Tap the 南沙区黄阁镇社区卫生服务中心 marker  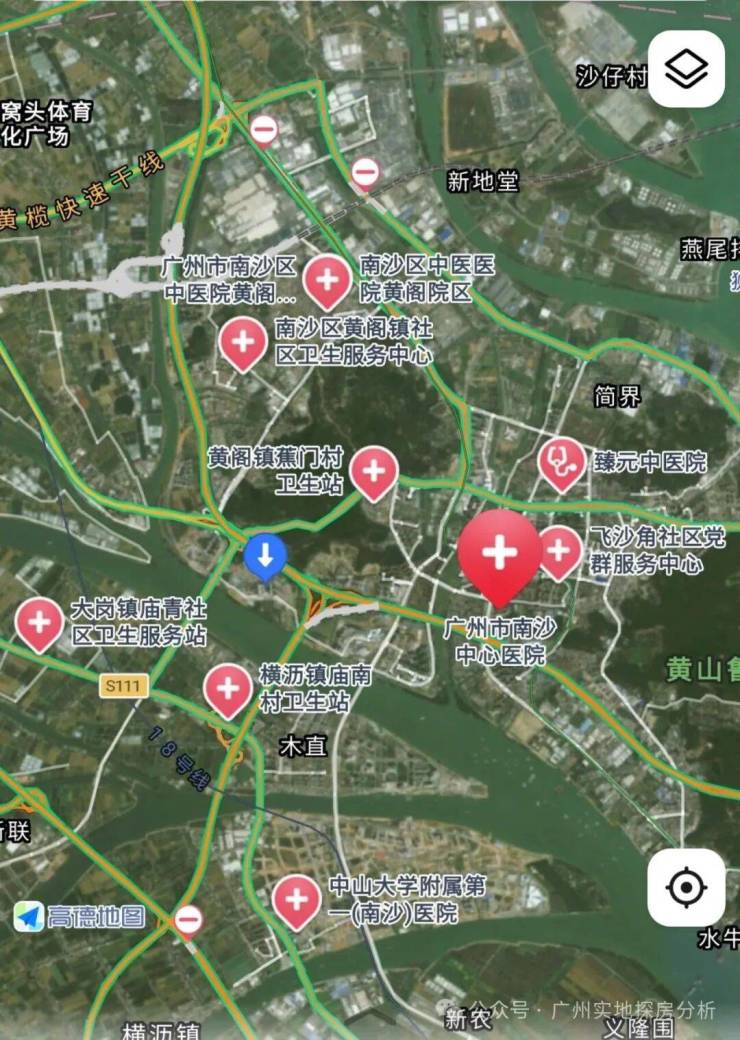point(242,341)
